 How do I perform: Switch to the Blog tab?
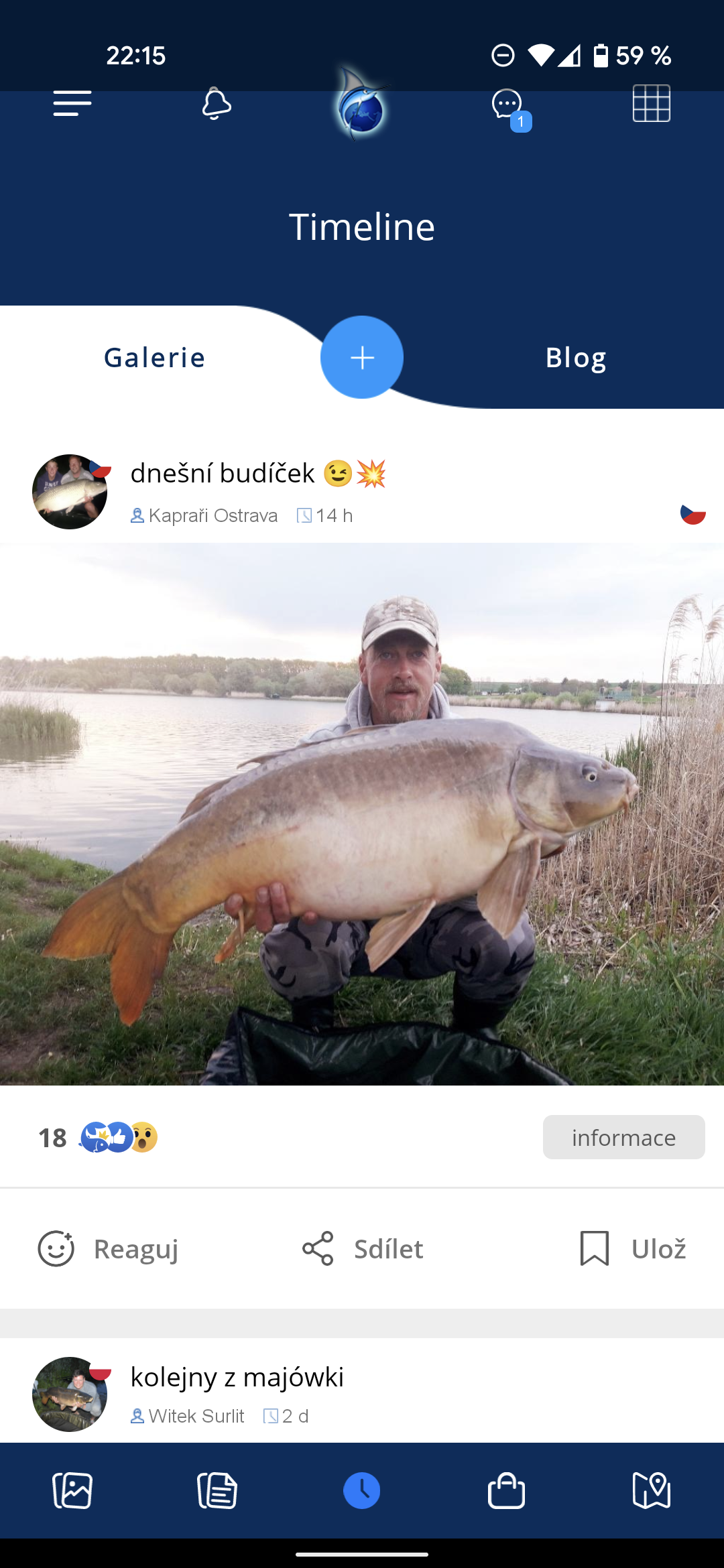(x=576, y=357)
